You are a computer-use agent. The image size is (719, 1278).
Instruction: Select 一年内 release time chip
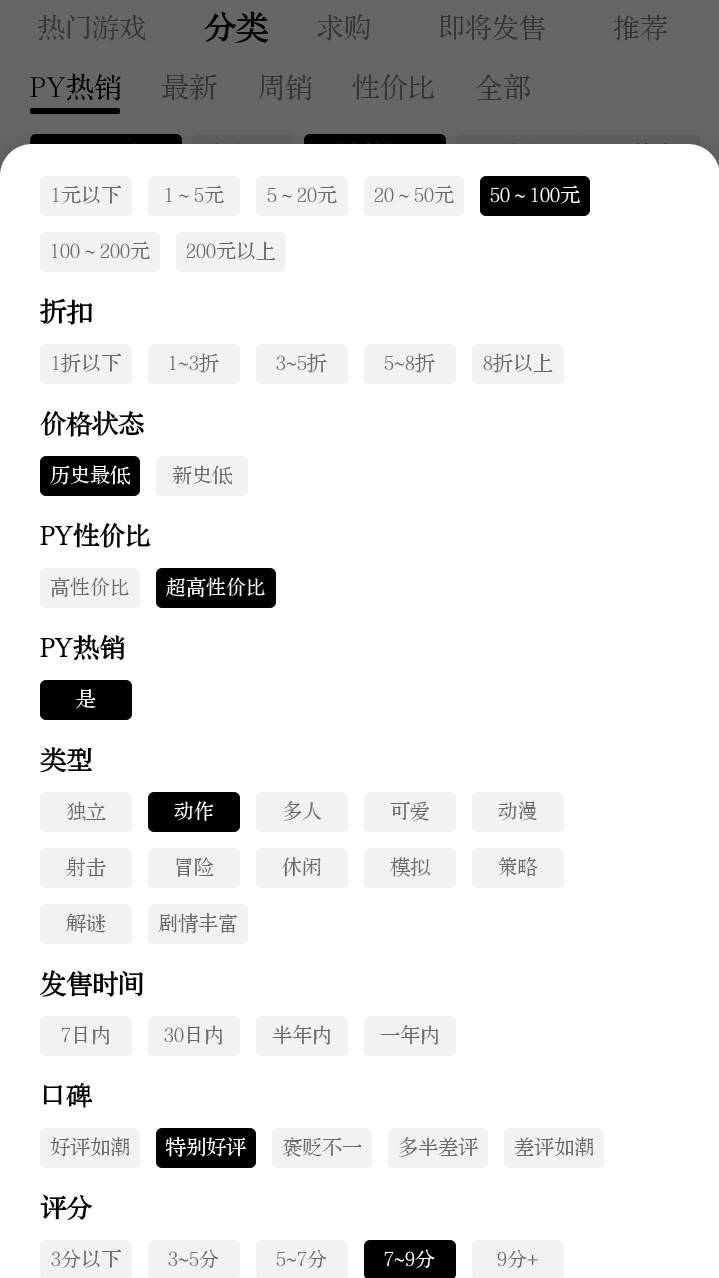pyautogui.click(x=409, y=1036)
